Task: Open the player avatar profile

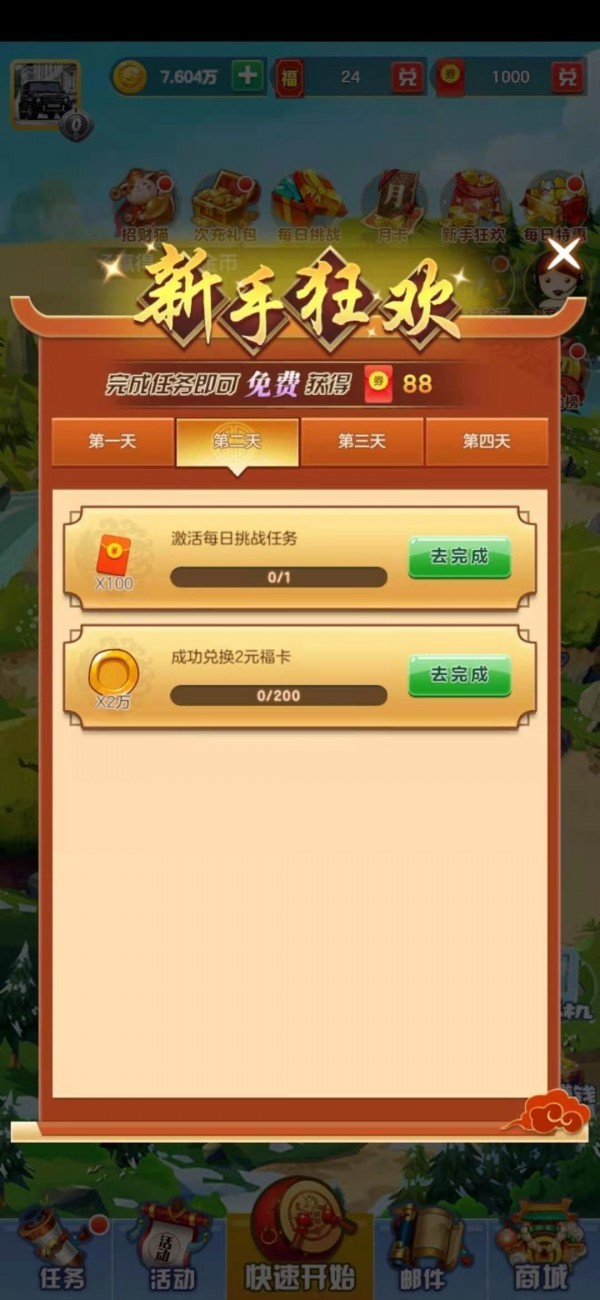Action: (x=45, y=95)
